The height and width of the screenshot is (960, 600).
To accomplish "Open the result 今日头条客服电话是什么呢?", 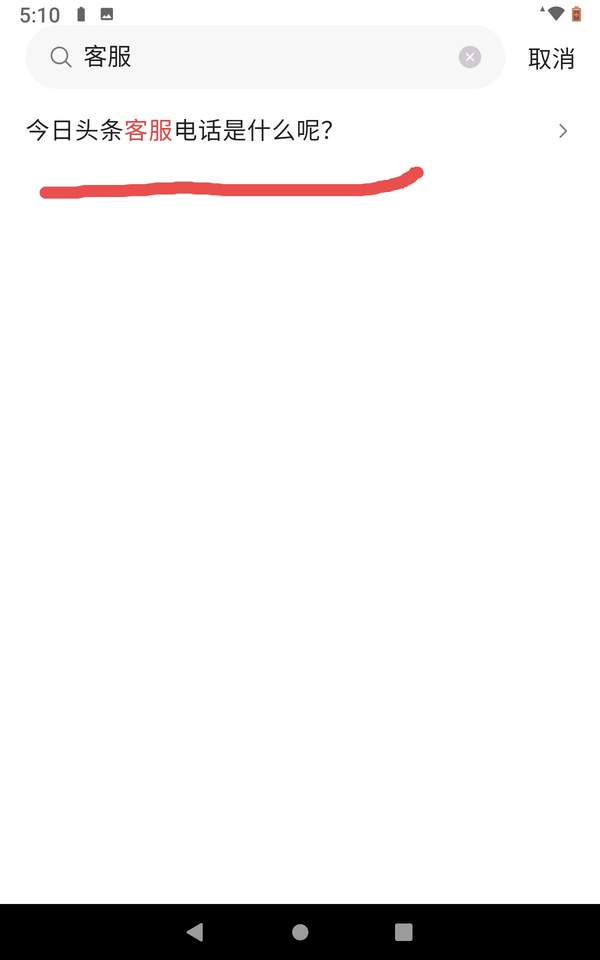I will tap(300, 131).
